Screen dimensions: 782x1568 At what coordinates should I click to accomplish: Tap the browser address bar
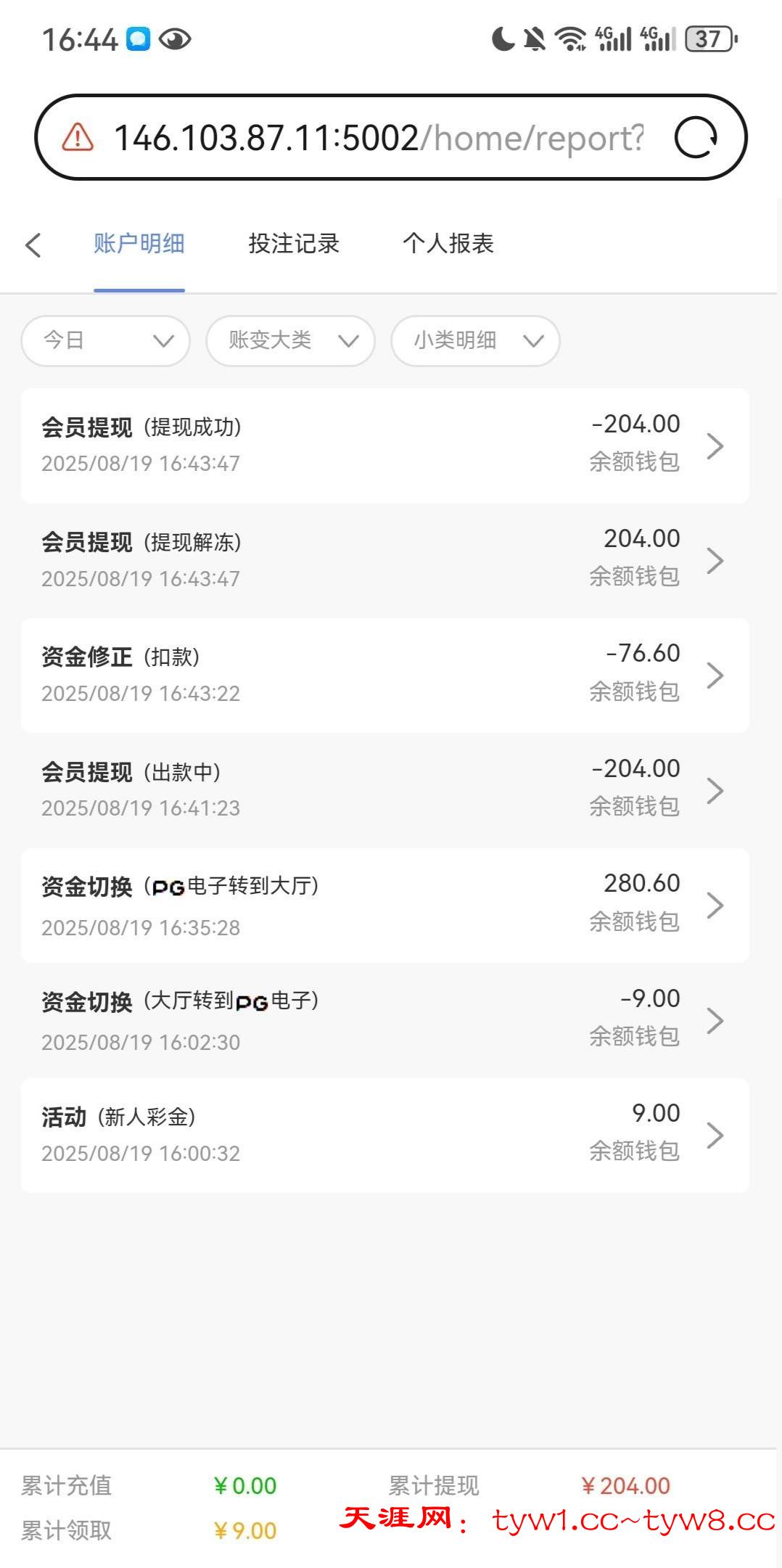(377, 137)
